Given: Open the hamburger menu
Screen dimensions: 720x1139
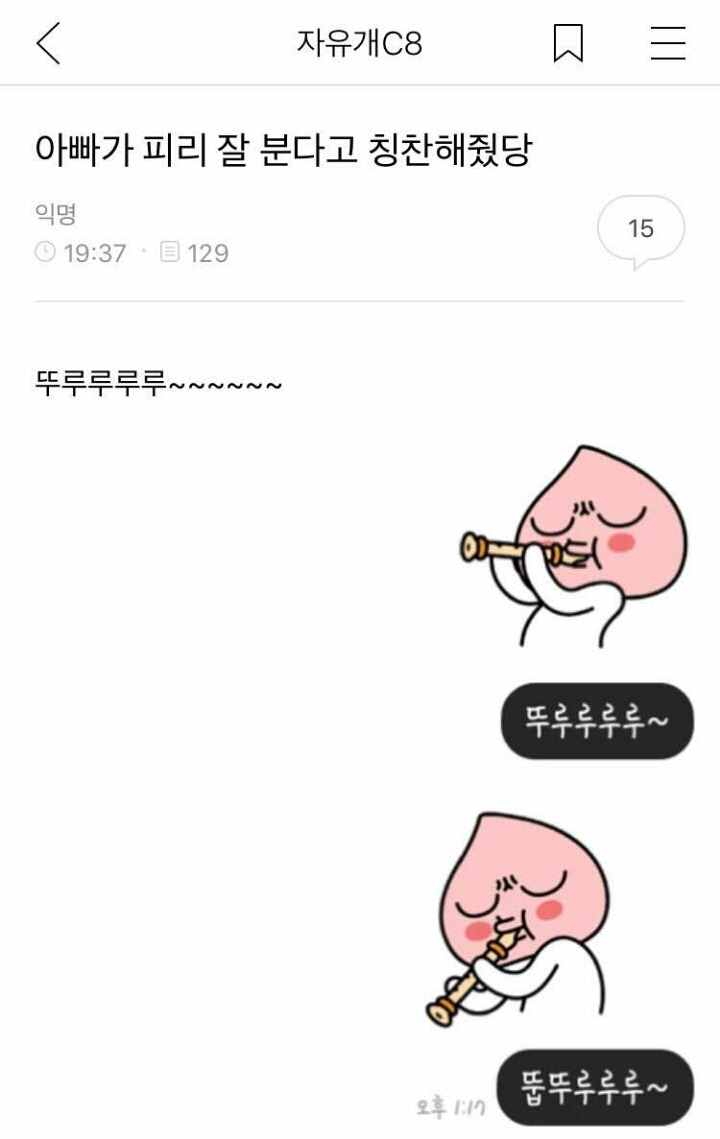Looking at the screenshot, I should 668,44.
